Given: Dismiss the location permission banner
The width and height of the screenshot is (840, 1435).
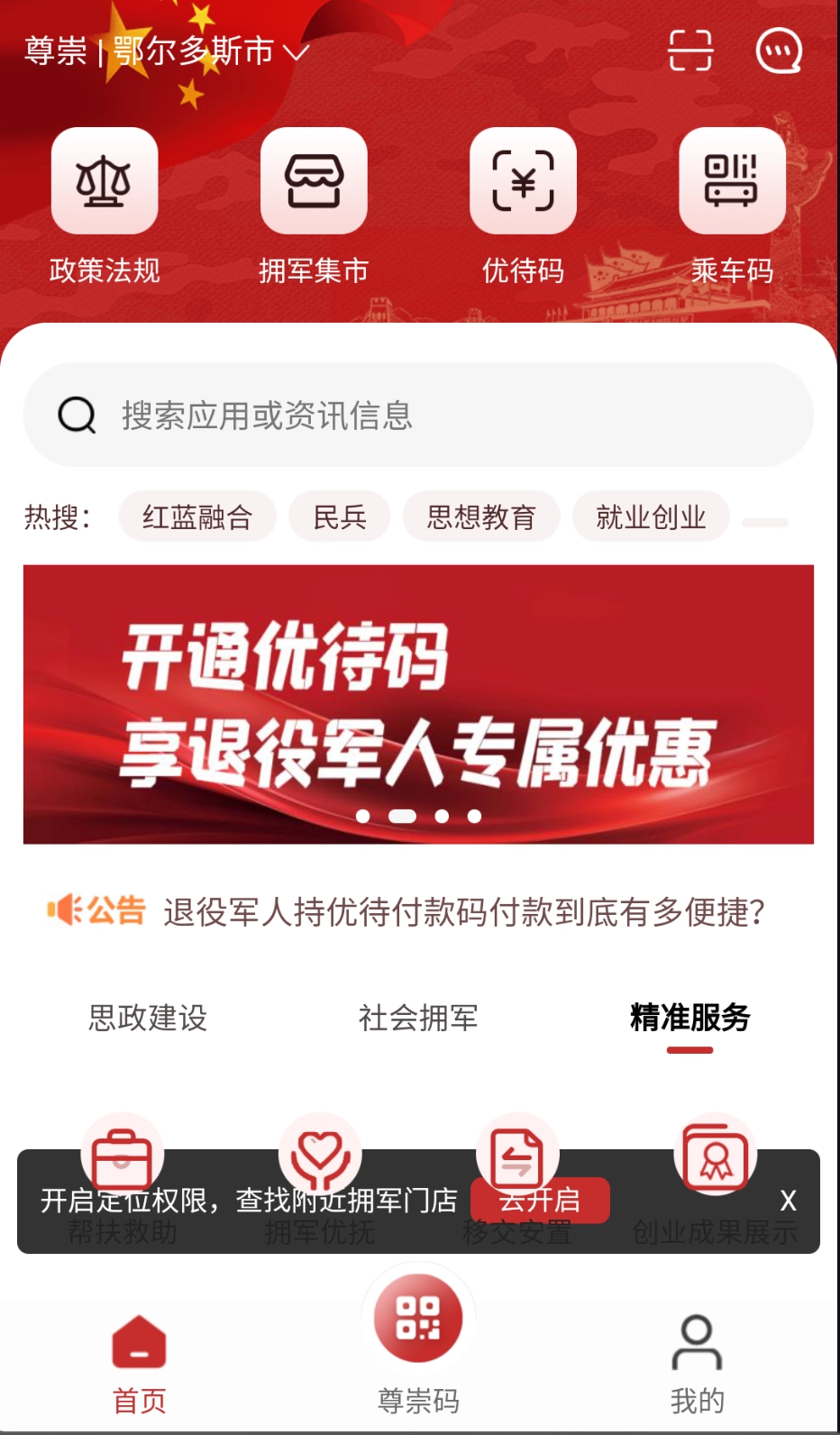Looking at the screenshot, I should click(788, 1200).
